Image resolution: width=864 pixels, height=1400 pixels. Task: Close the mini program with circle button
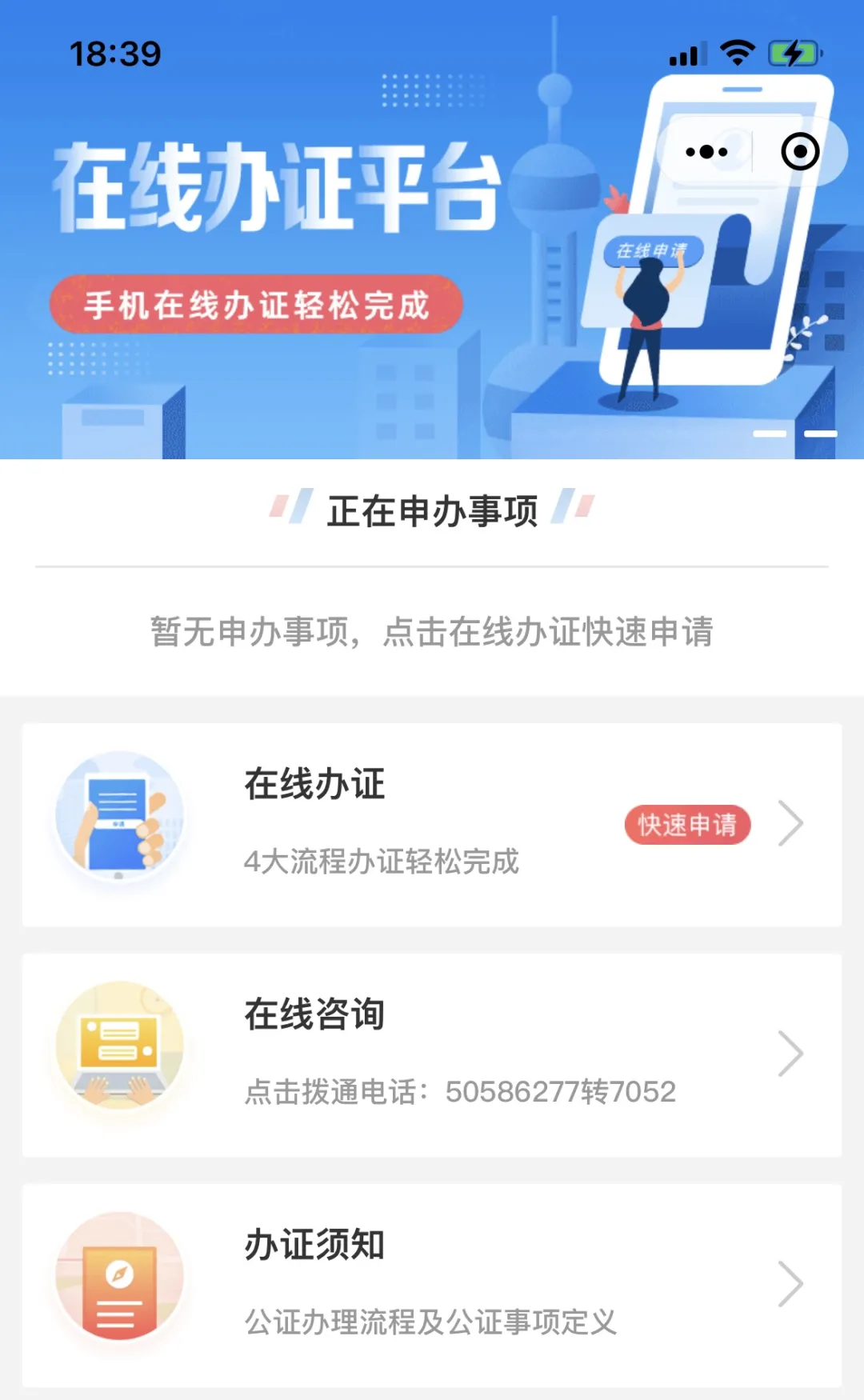800,152
